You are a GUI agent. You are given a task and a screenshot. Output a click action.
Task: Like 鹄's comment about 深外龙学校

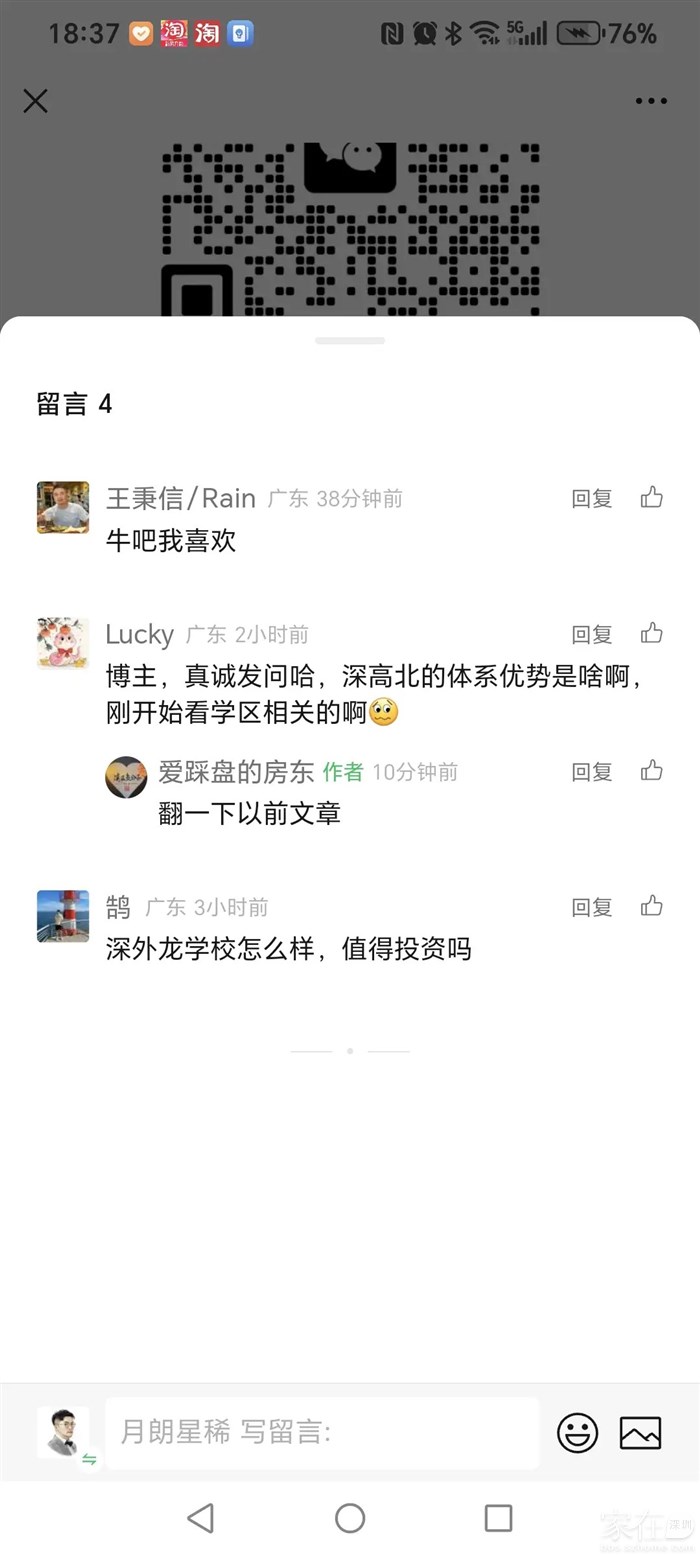(x=652, y=906)
